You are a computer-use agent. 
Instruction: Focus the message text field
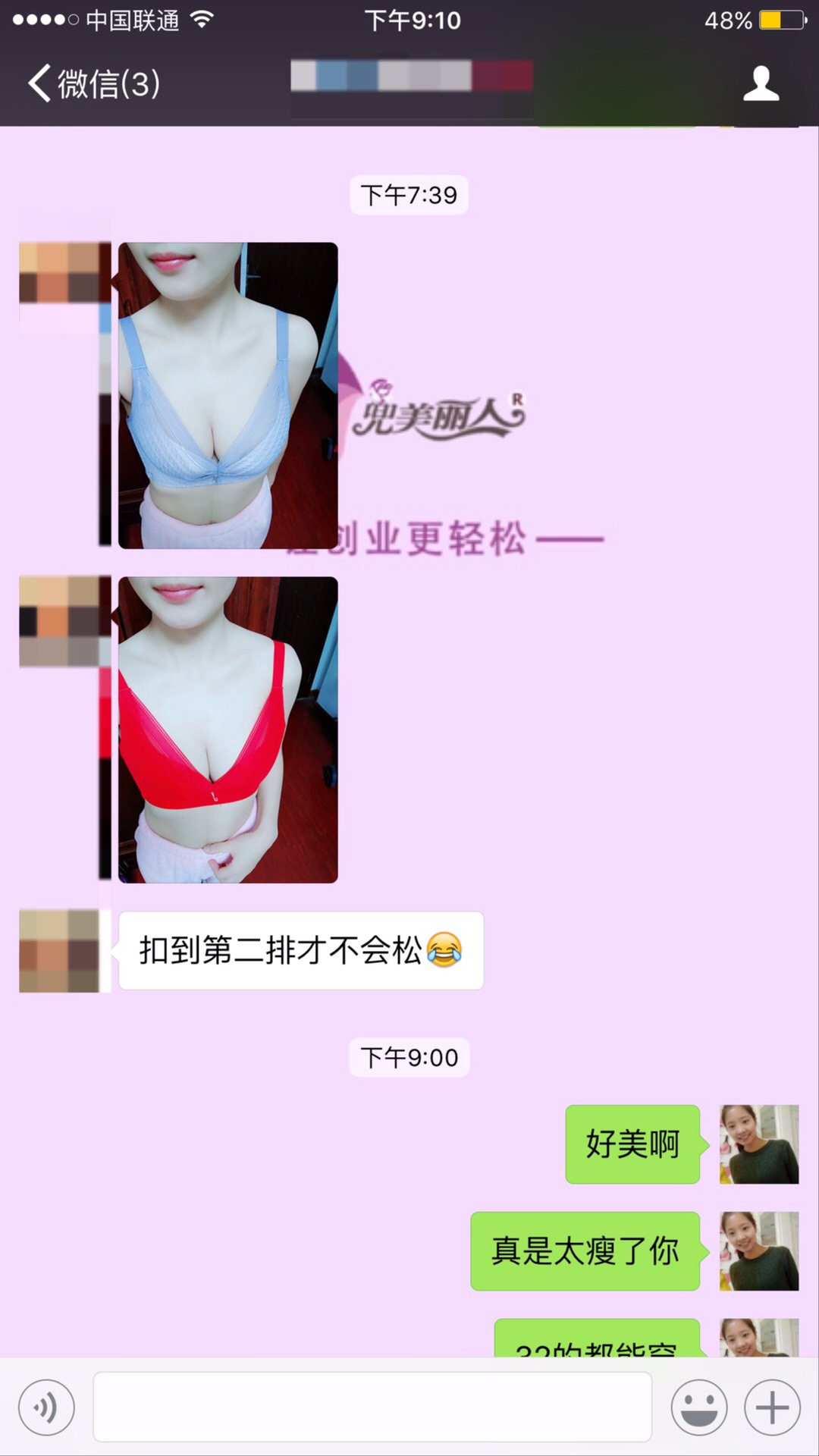[x=372, y=1407]
